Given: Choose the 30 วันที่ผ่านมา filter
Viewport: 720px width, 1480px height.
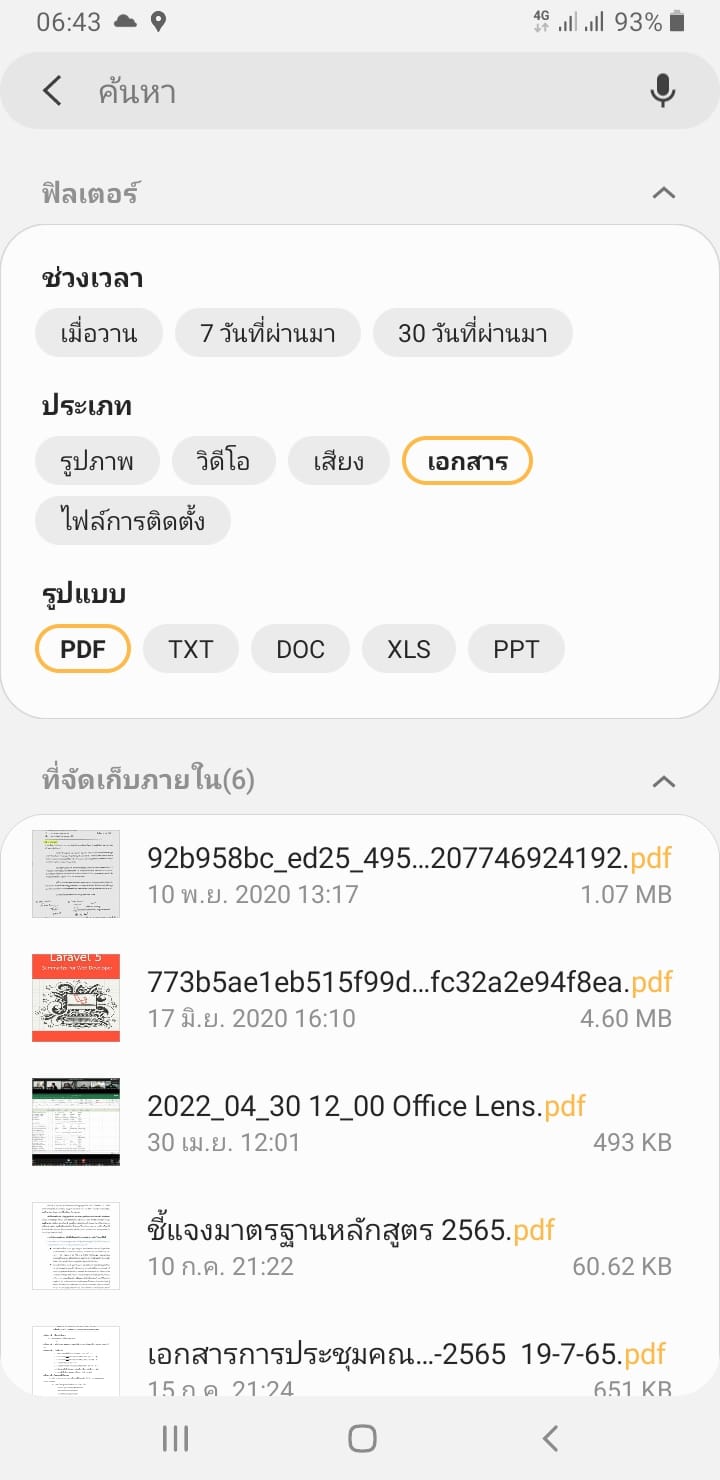Looking at the screenshot, I should (472, 333).
